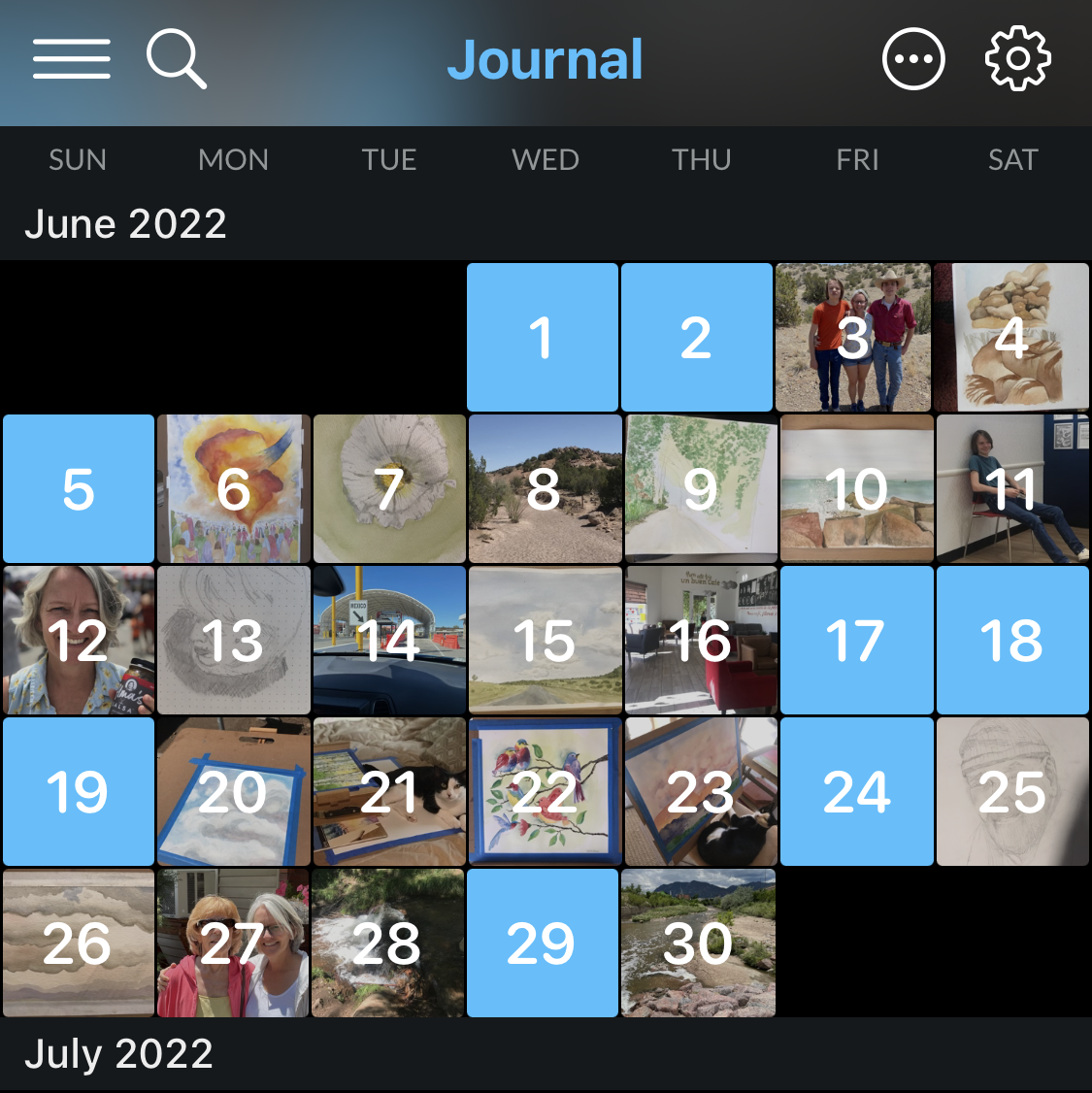View the June 14 entry

tap(389, 641)
